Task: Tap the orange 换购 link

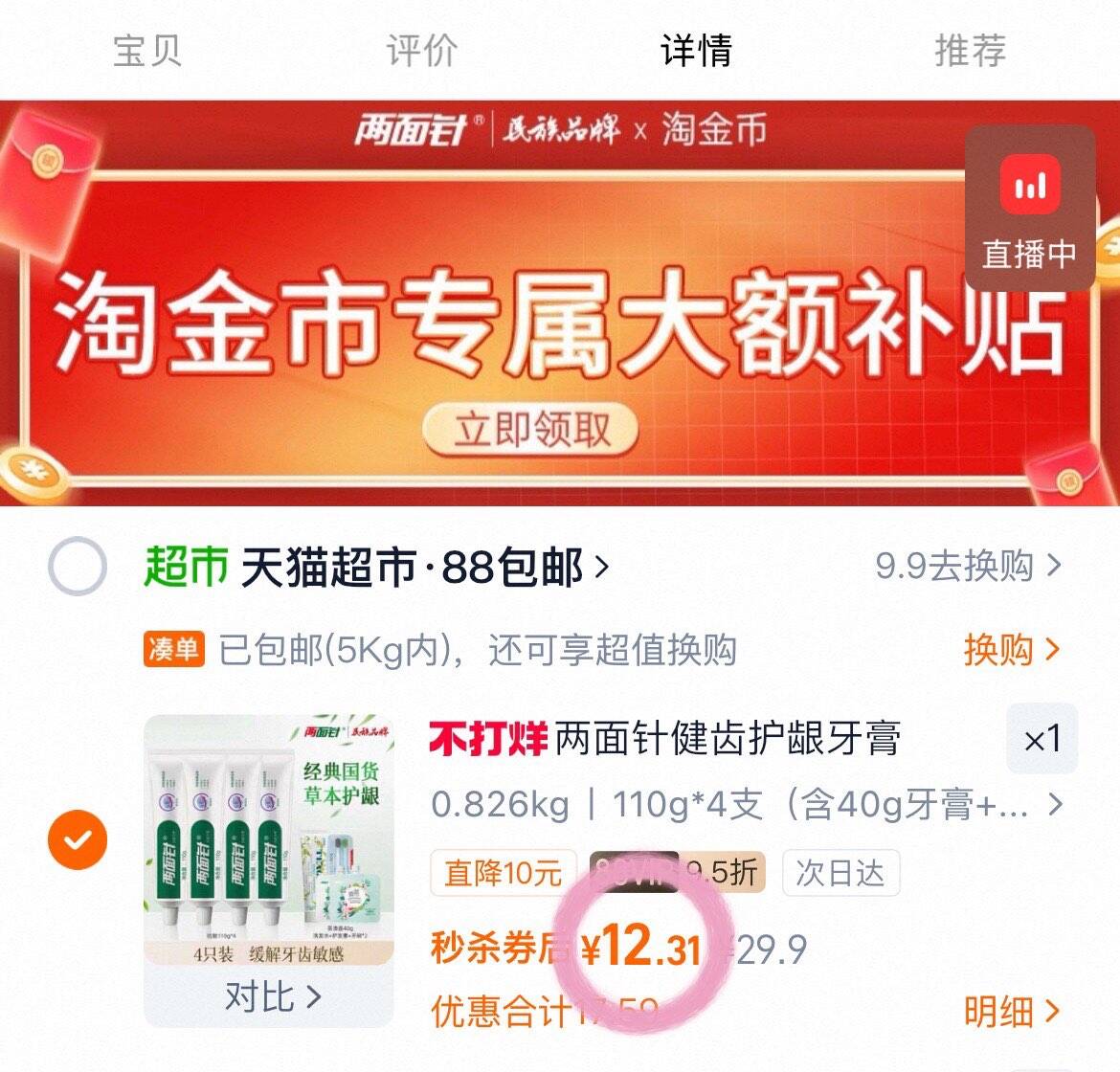Action: (1012, 650)
